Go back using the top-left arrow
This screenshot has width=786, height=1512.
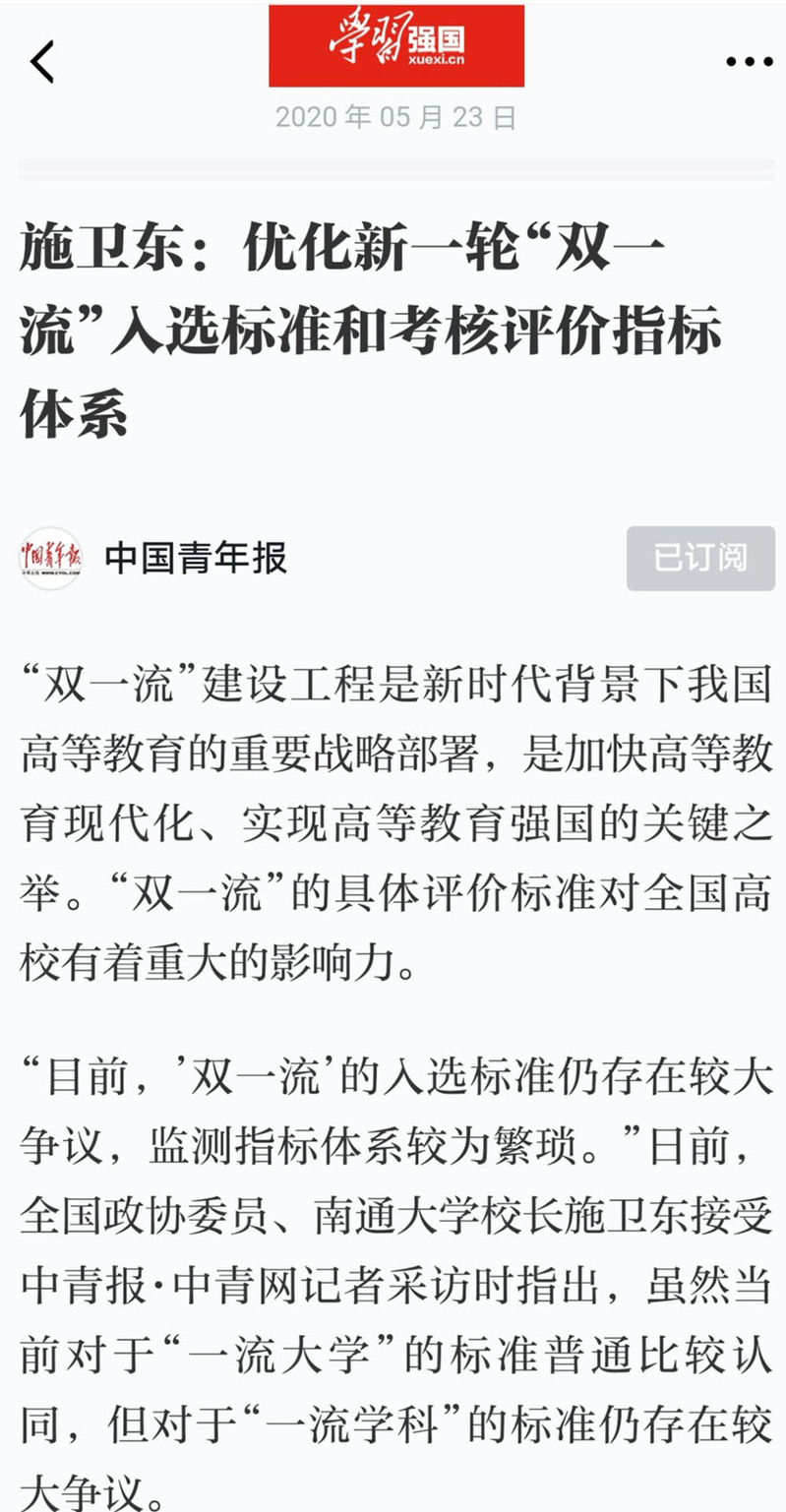point(42,61)
